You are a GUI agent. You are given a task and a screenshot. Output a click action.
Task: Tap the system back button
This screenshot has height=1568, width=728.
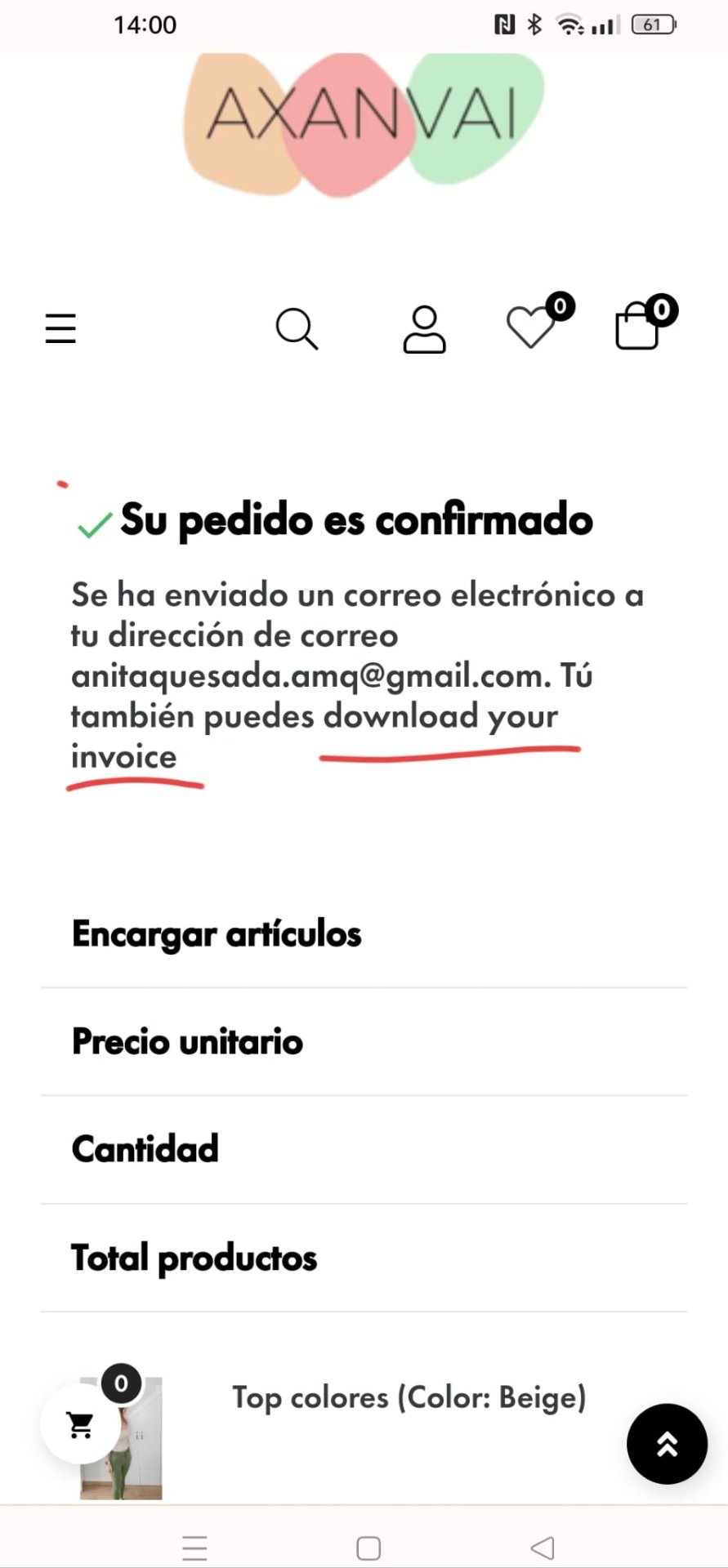coord(543,1548)
